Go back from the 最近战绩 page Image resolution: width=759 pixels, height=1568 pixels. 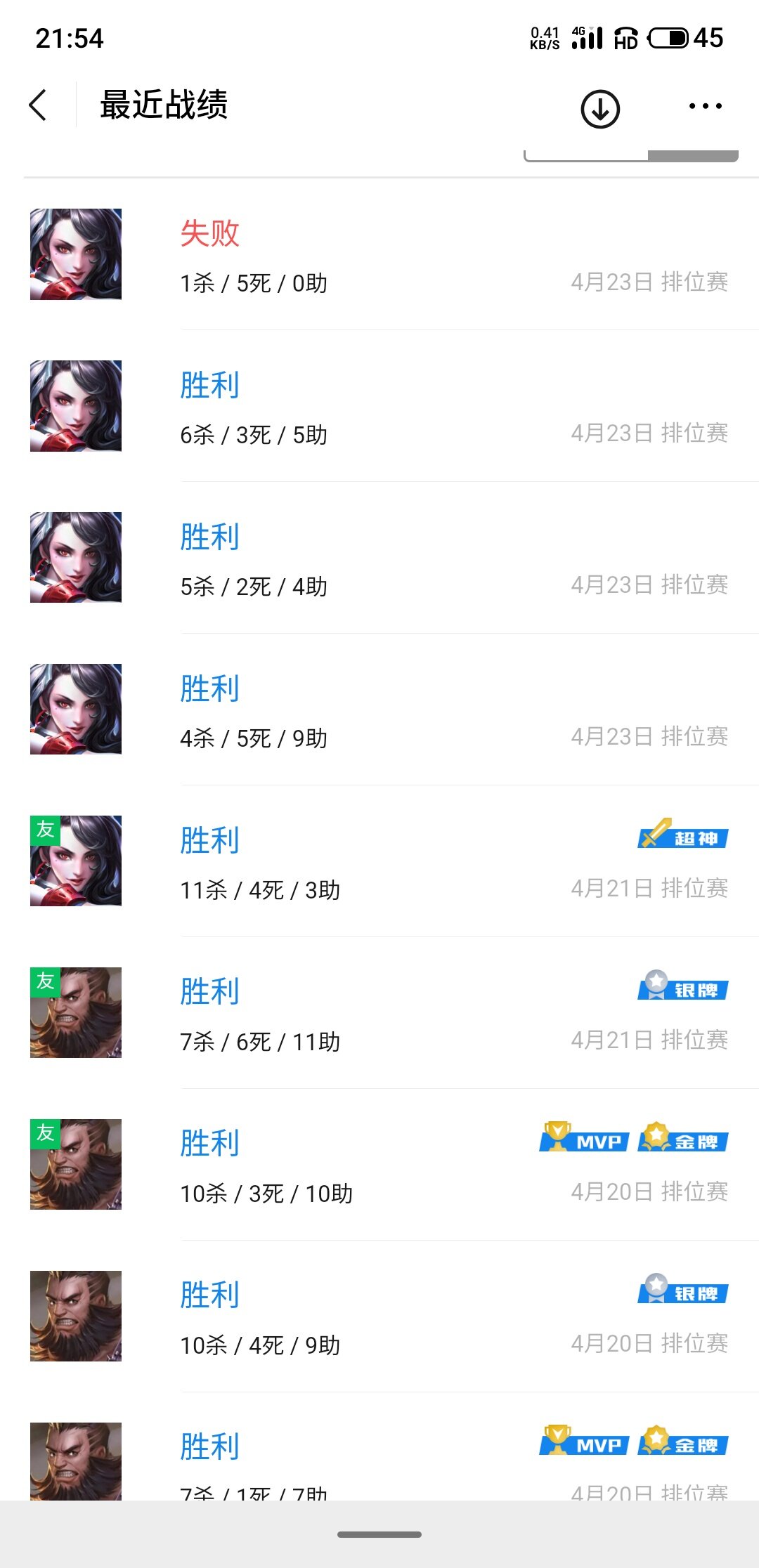[39, 105]
